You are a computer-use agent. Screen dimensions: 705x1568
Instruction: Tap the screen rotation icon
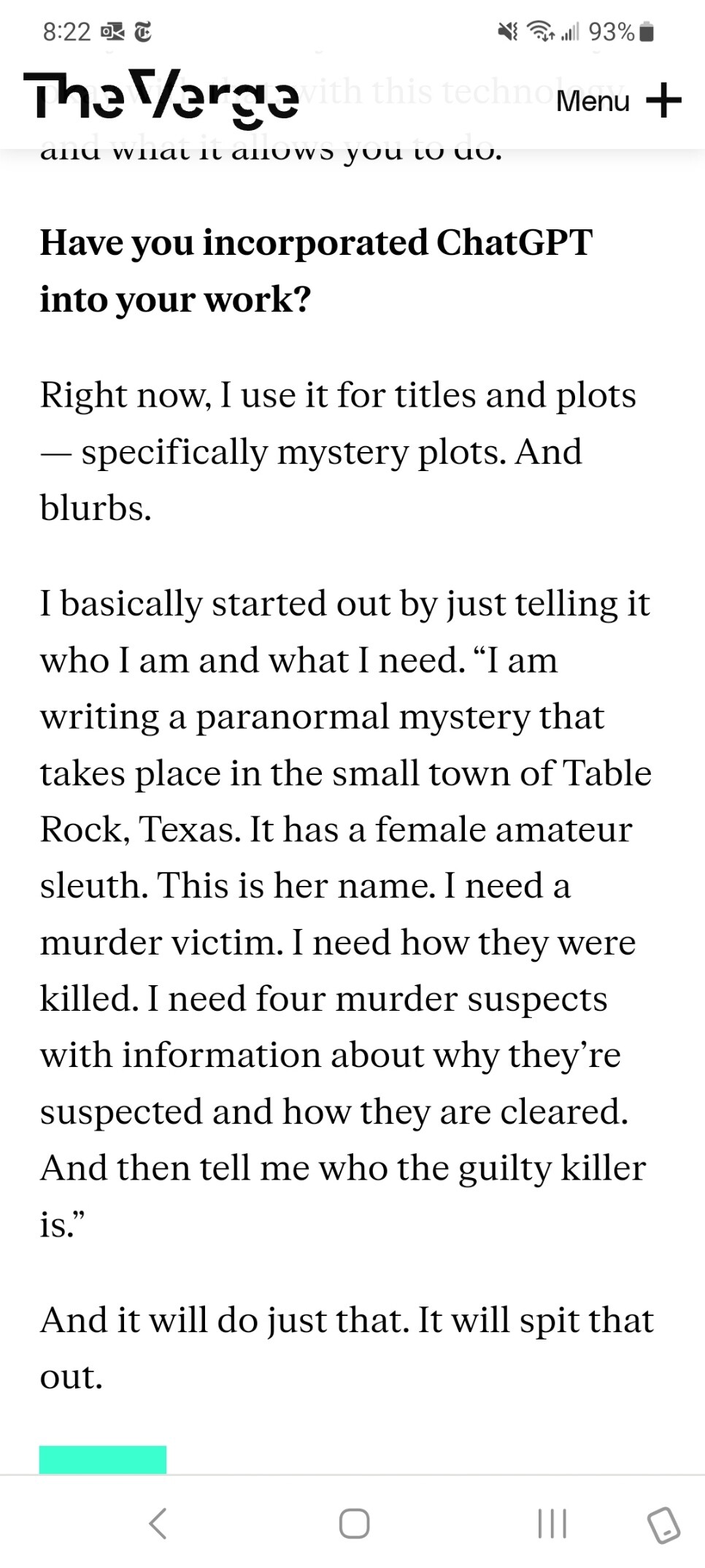pos(663,1525)
